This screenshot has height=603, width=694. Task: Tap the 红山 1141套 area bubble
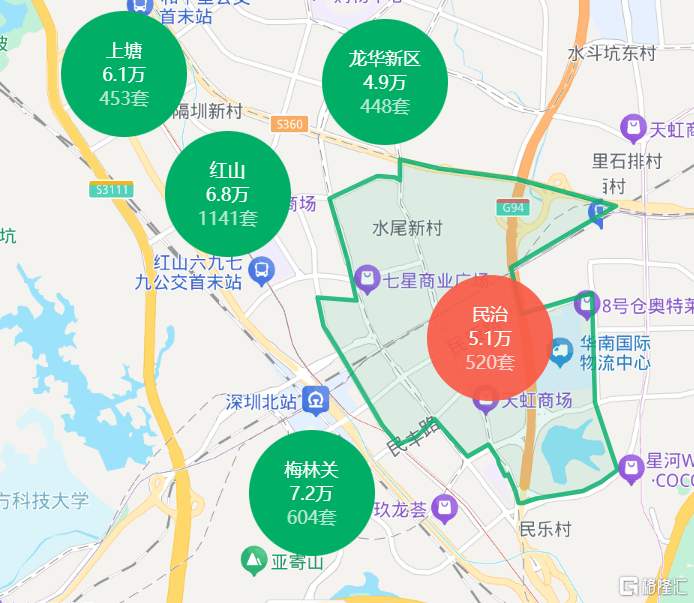pos(228,193)
